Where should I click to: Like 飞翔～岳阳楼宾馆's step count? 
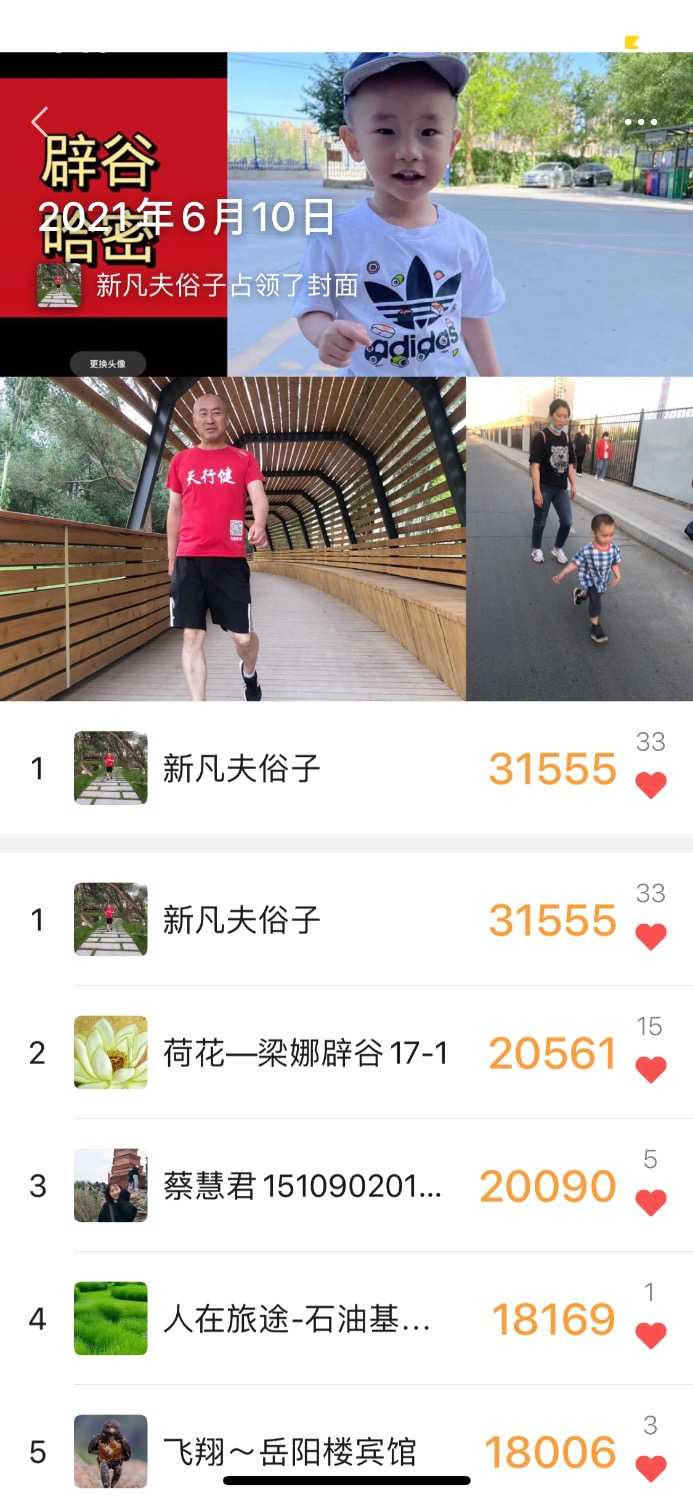650,1467
